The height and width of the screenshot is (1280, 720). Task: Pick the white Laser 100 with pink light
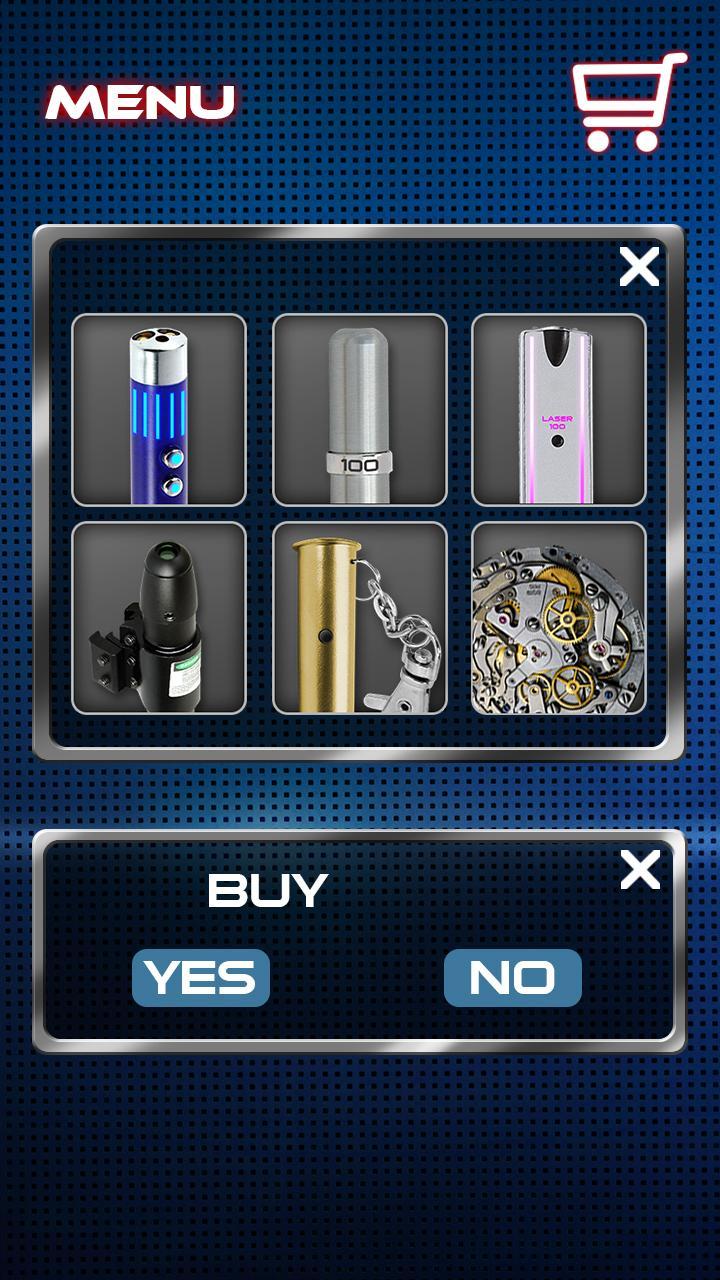(x=558, y=410)
